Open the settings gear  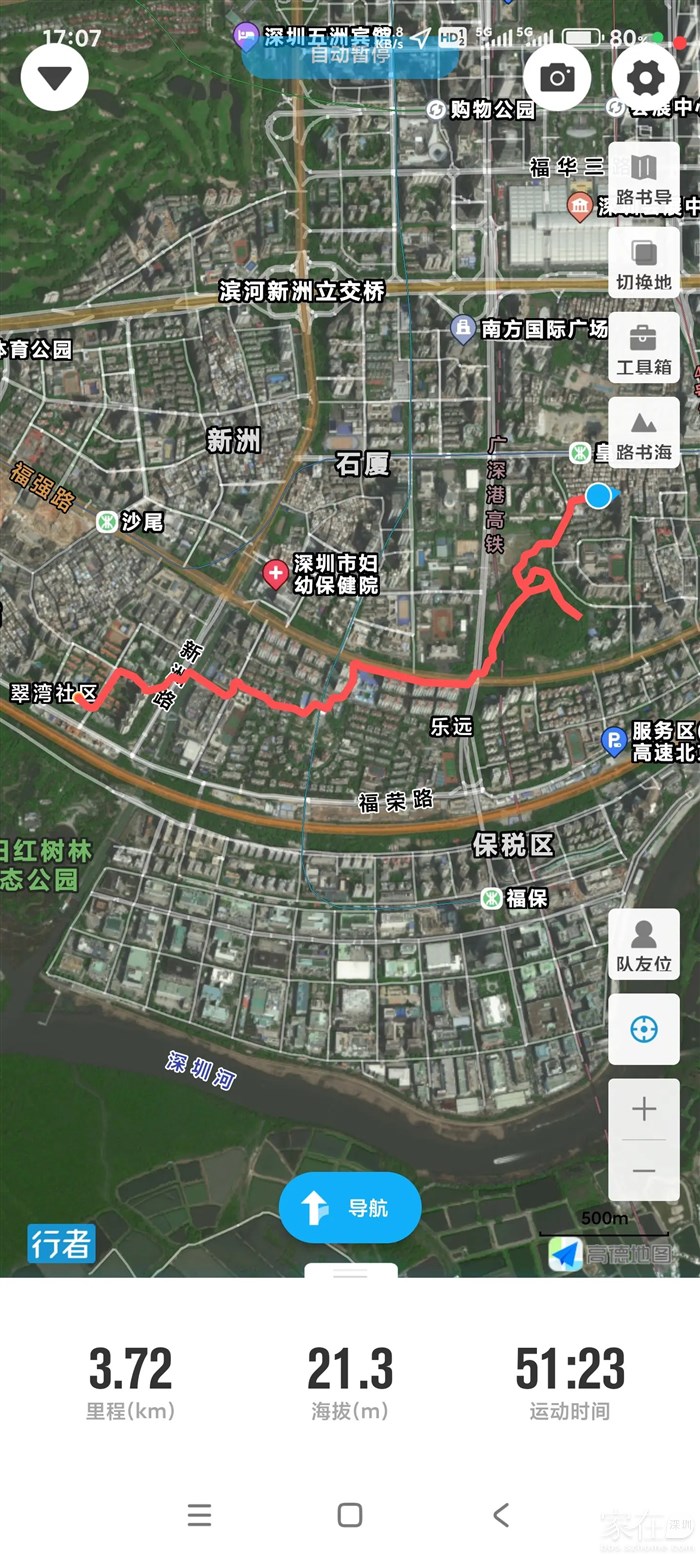645,77
